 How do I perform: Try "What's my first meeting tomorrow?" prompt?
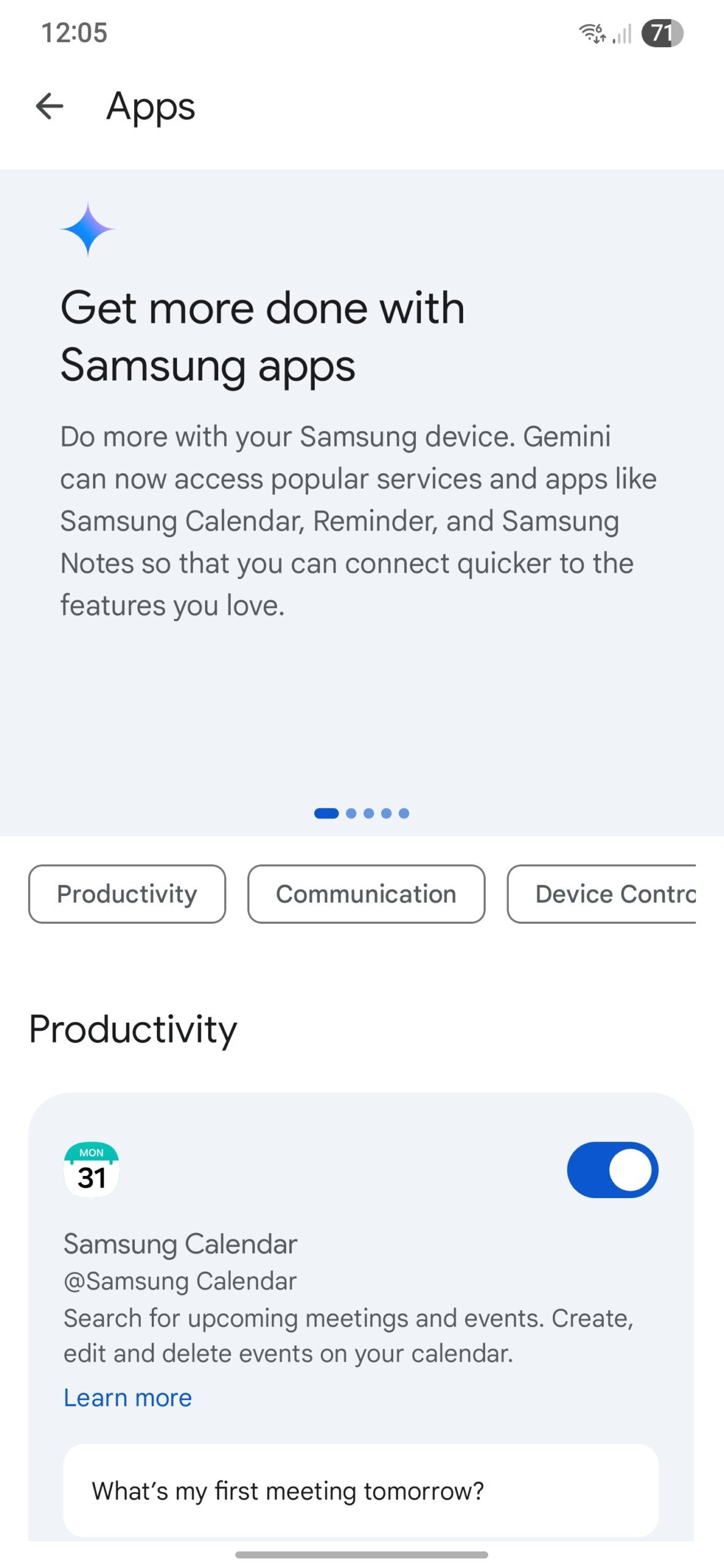click(361, 1490)
